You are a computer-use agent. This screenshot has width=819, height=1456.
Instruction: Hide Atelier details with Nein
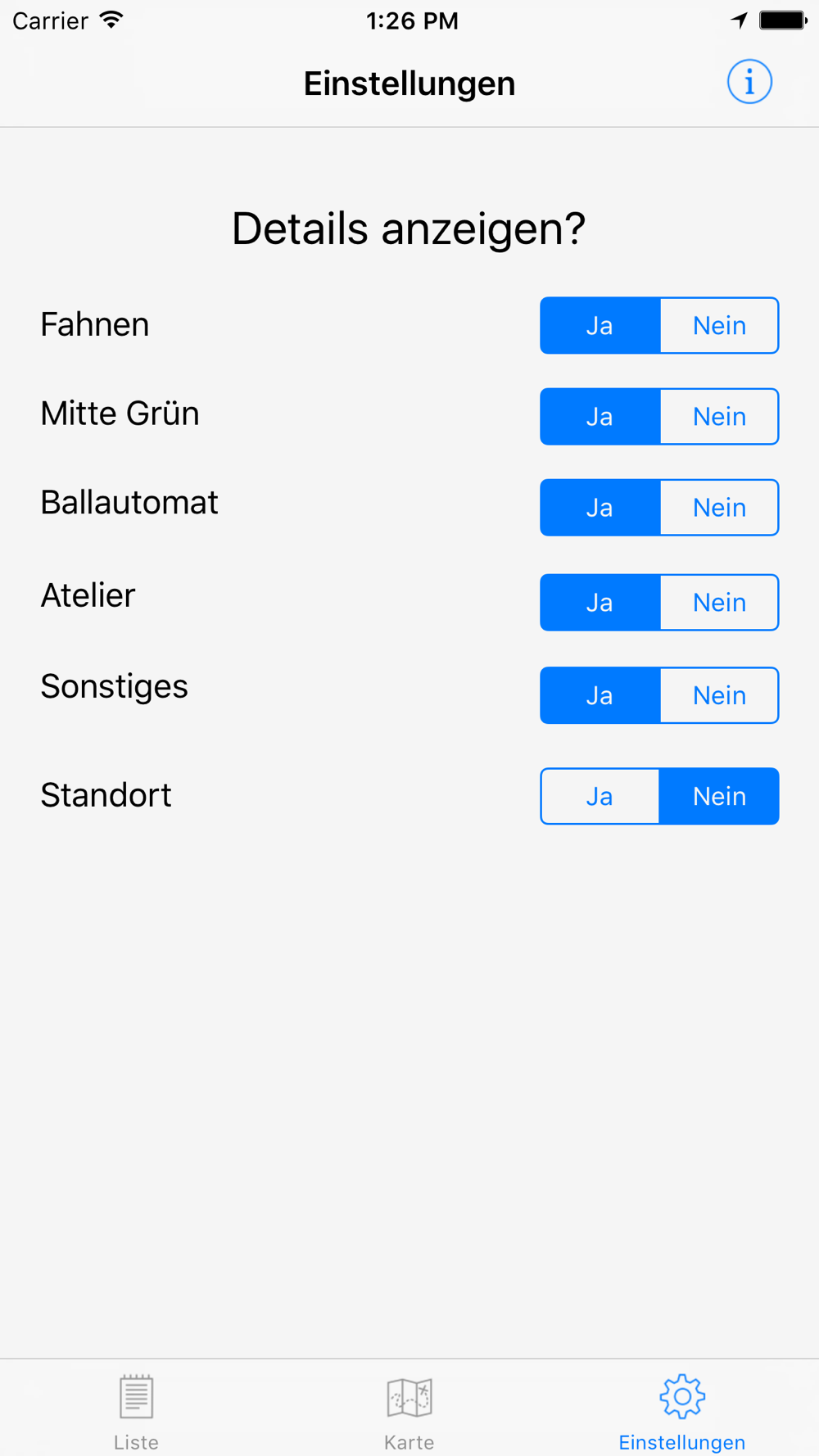point(719,603)
